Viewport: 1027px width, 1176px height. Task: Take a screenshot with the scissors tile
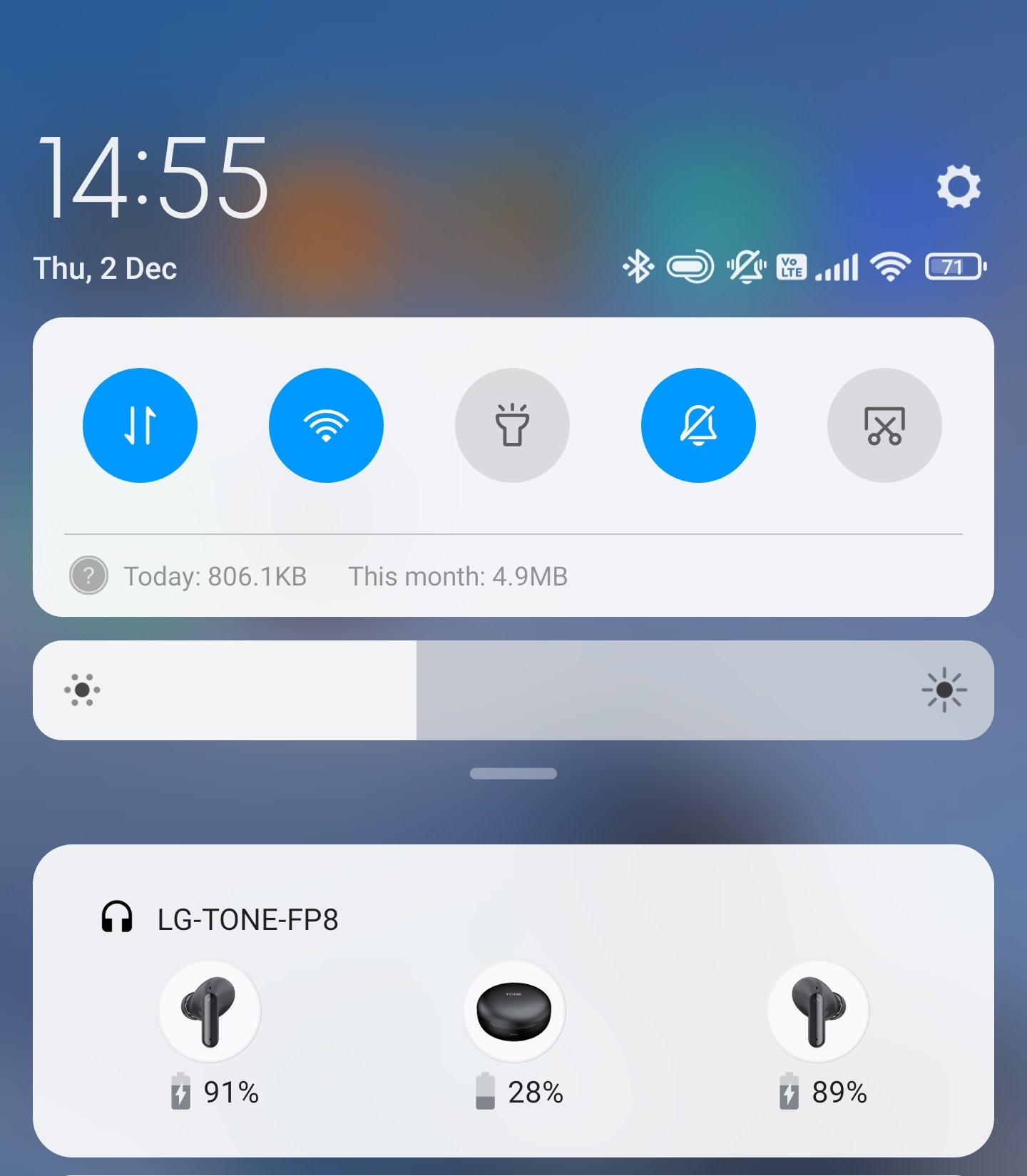tap(884, 425)
